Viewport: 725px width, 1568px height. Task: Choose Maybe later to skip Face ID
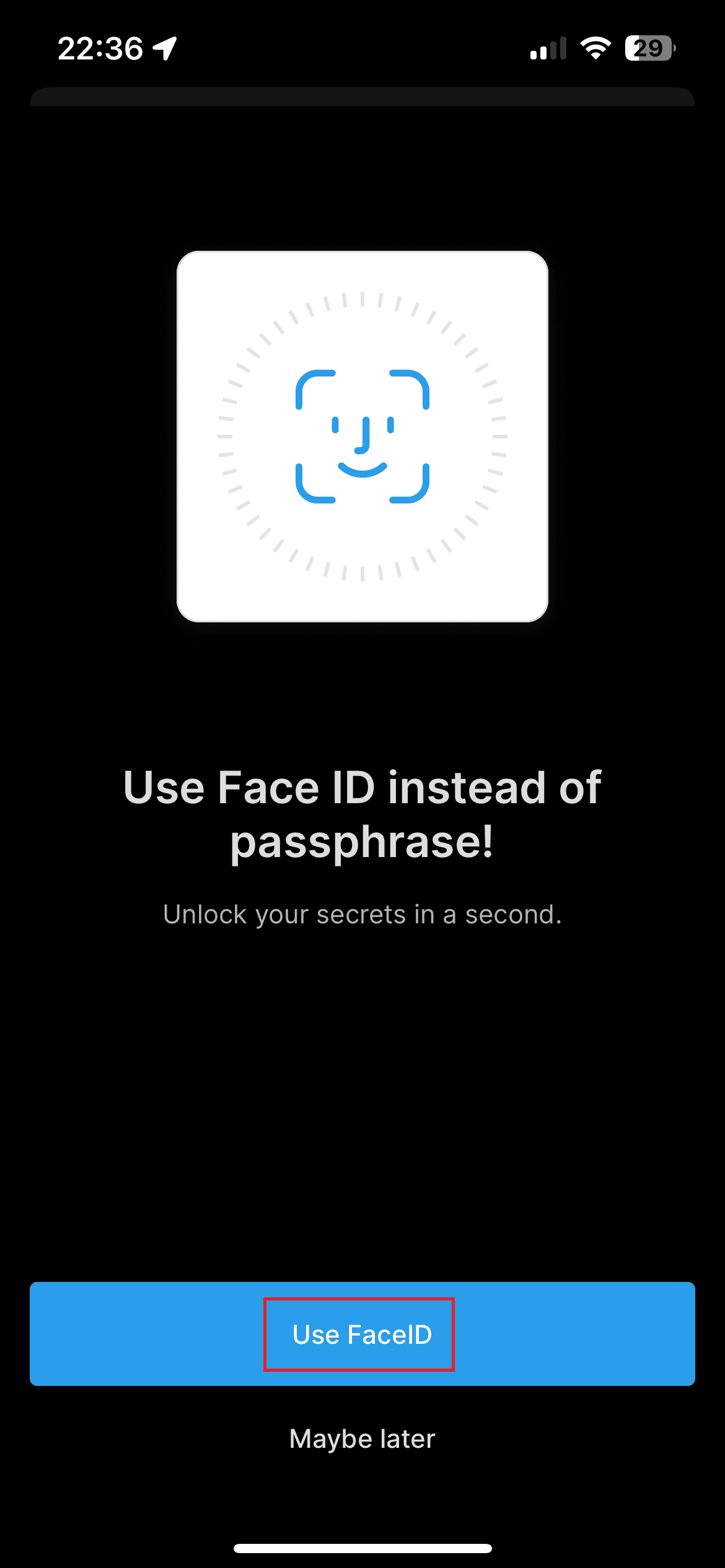362,1439
